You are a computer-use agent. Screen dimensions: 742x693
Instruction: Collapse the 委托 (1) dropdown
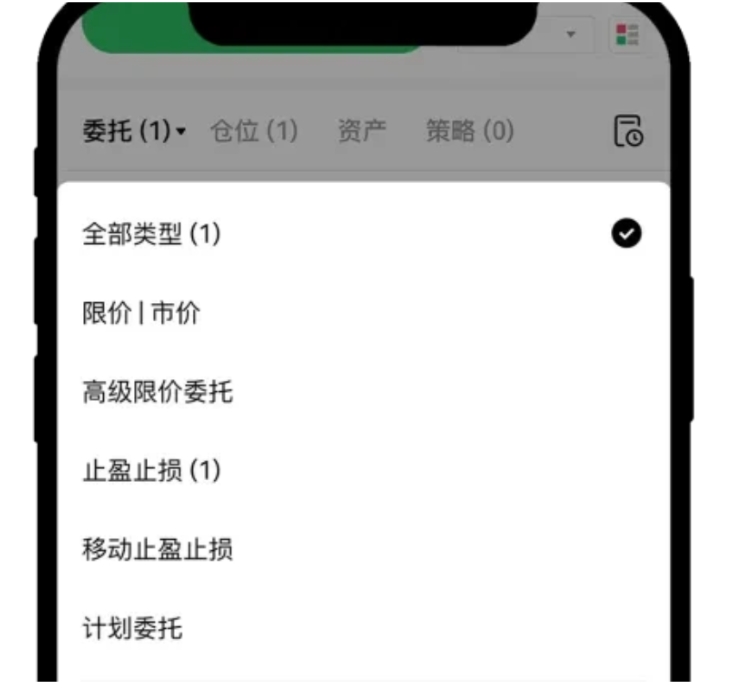[x=133, y=131]
